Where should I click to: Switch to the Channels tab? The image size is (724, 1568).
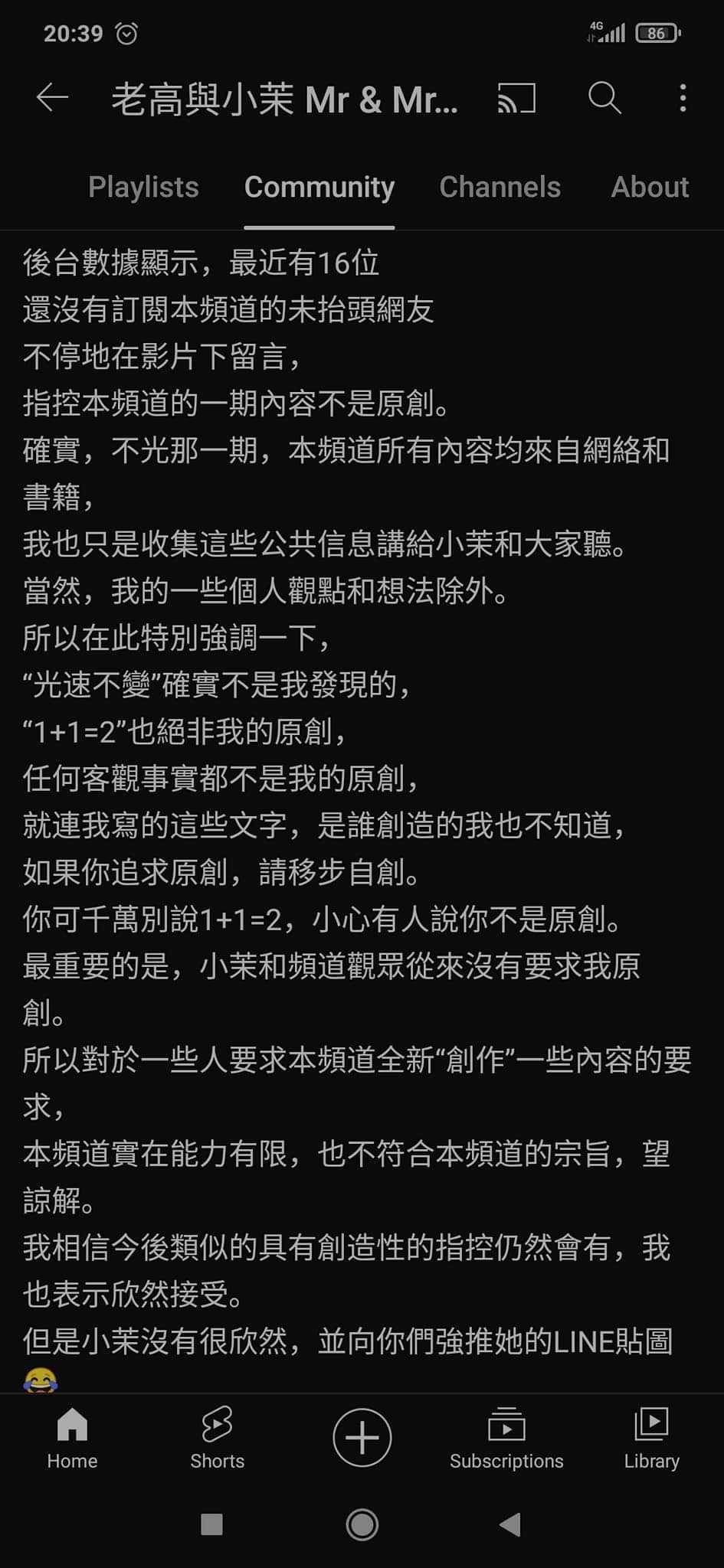coord(500,188)
